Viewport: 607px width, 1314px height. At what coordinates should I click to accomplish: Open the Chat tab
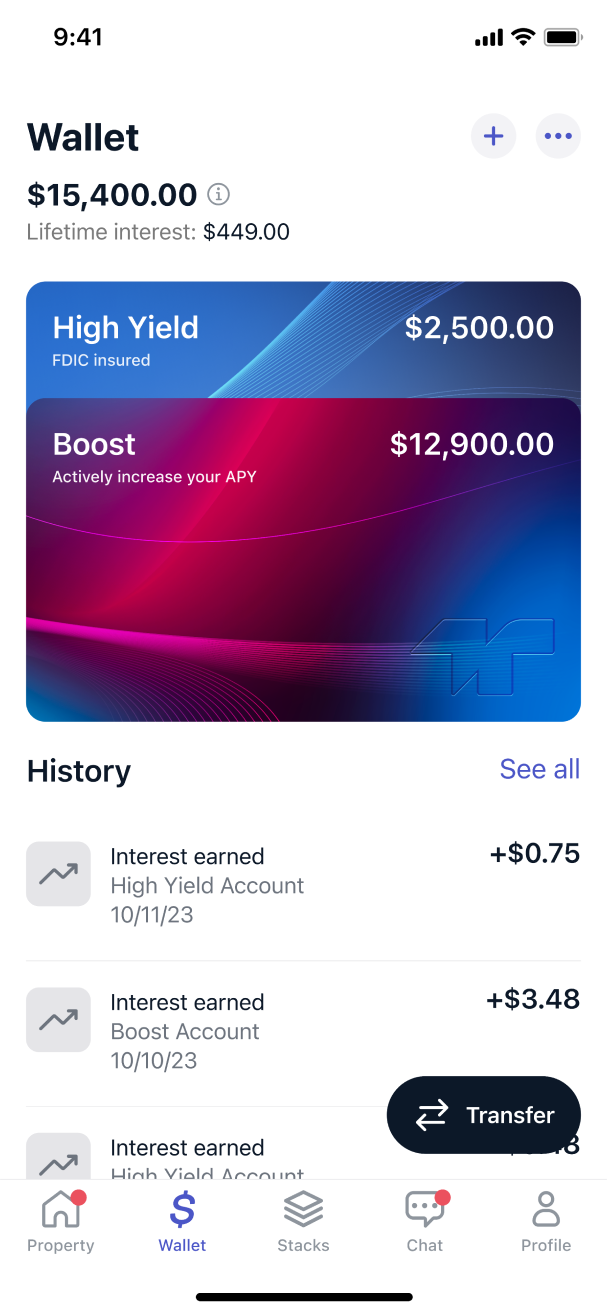(x=425, y=1221)
